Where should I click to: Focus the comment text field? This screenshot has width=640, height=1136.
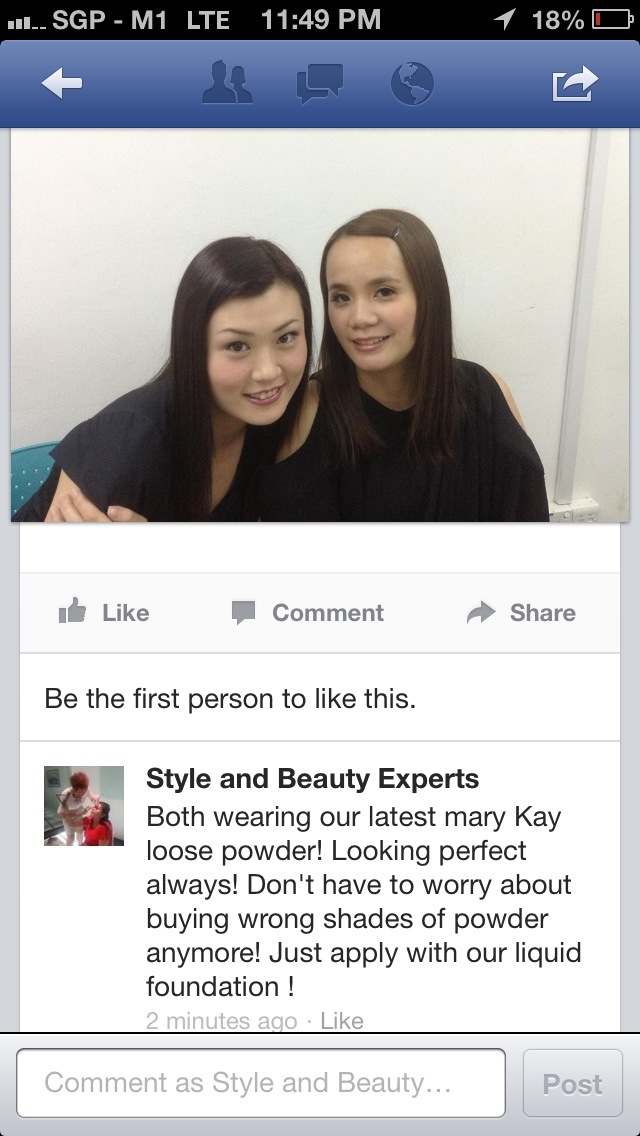point(261,1083)
